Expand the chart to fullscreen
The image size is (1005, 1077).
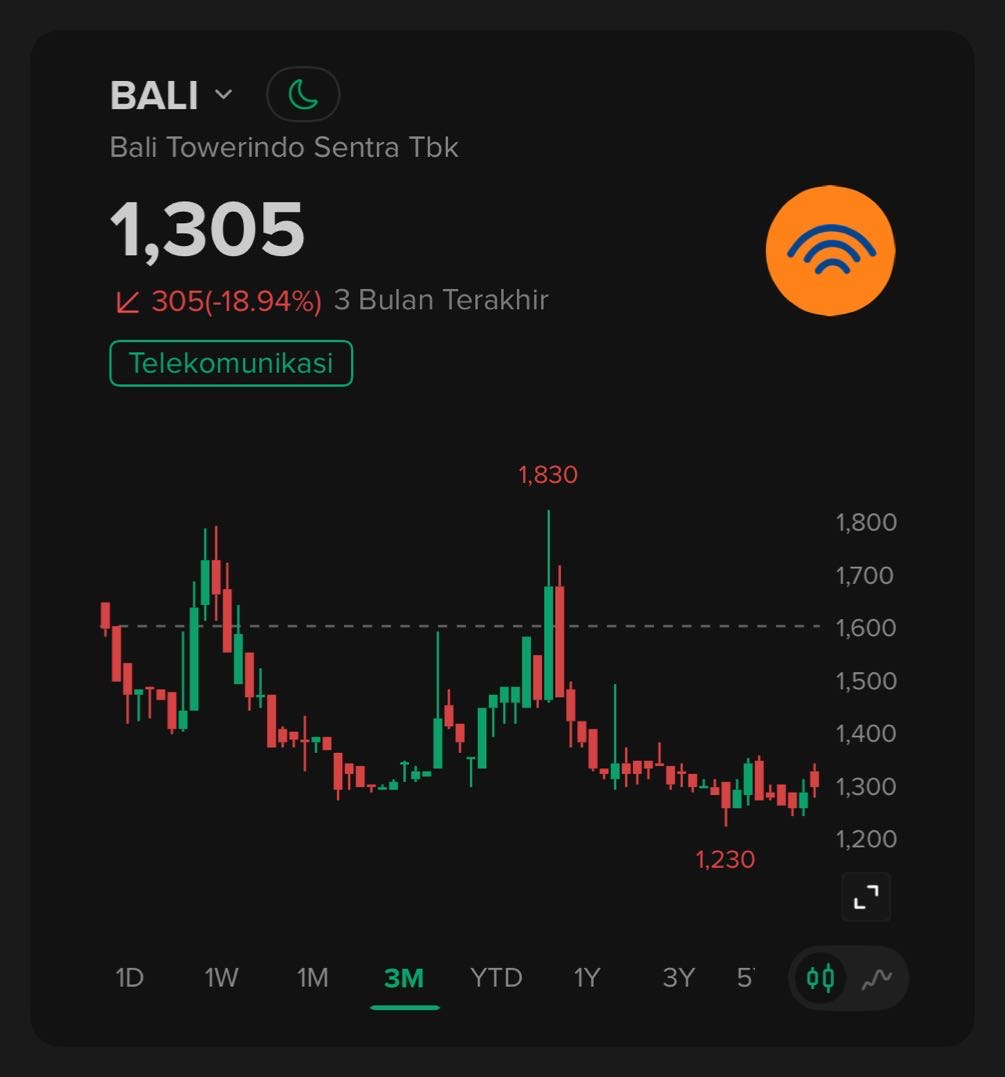[x=865, y=897]
